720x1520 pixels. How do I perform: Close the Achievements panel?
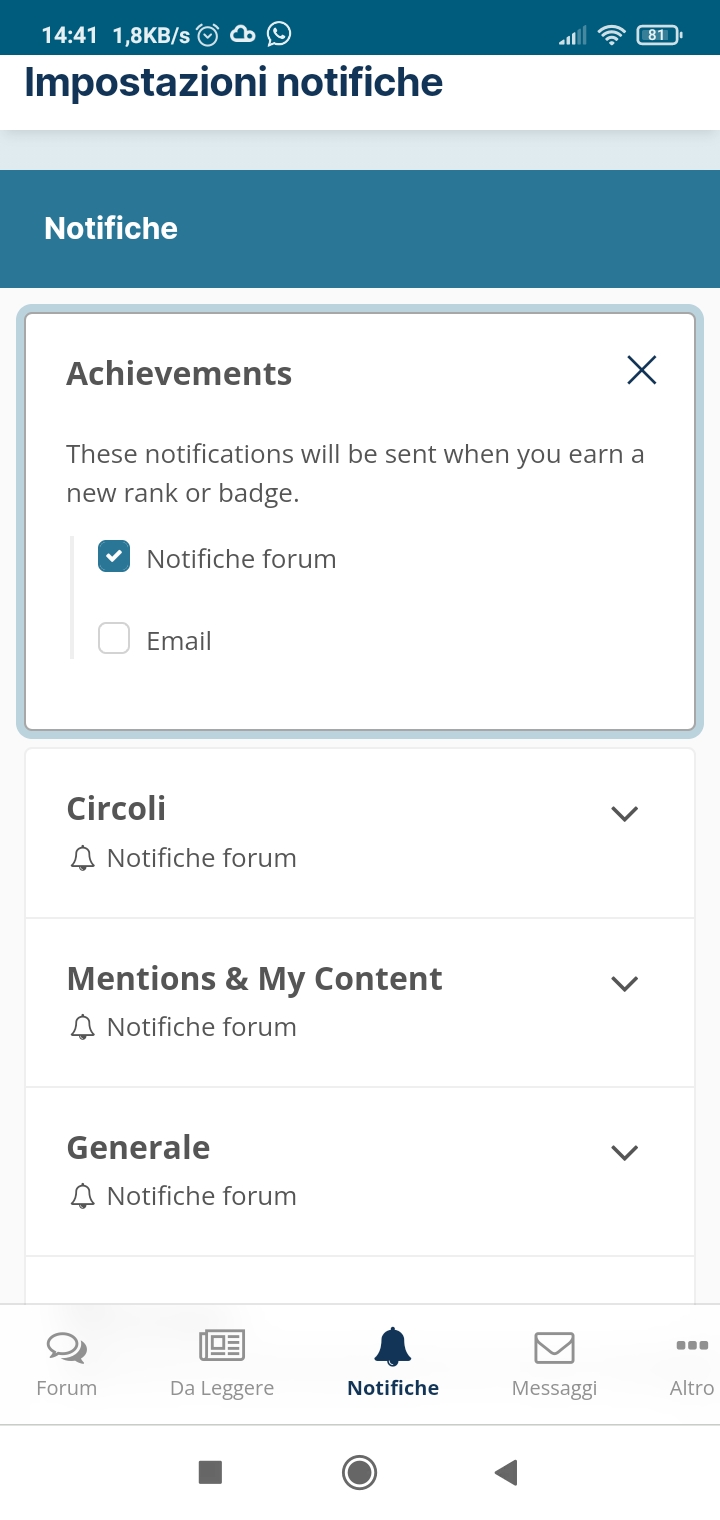coord(641,370)
